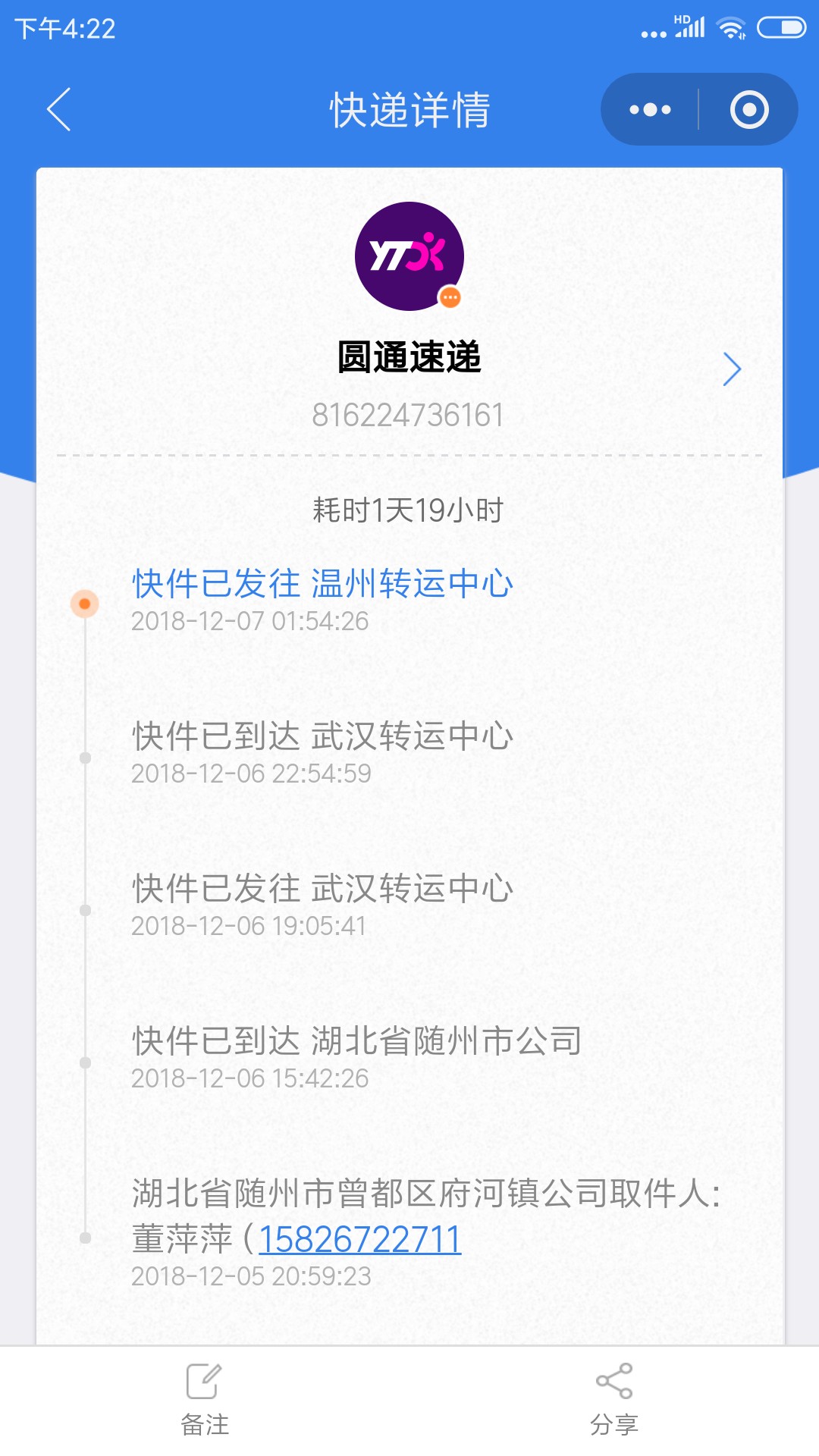
Task: Close the mini program via circle icon
Action: (749, 110)
